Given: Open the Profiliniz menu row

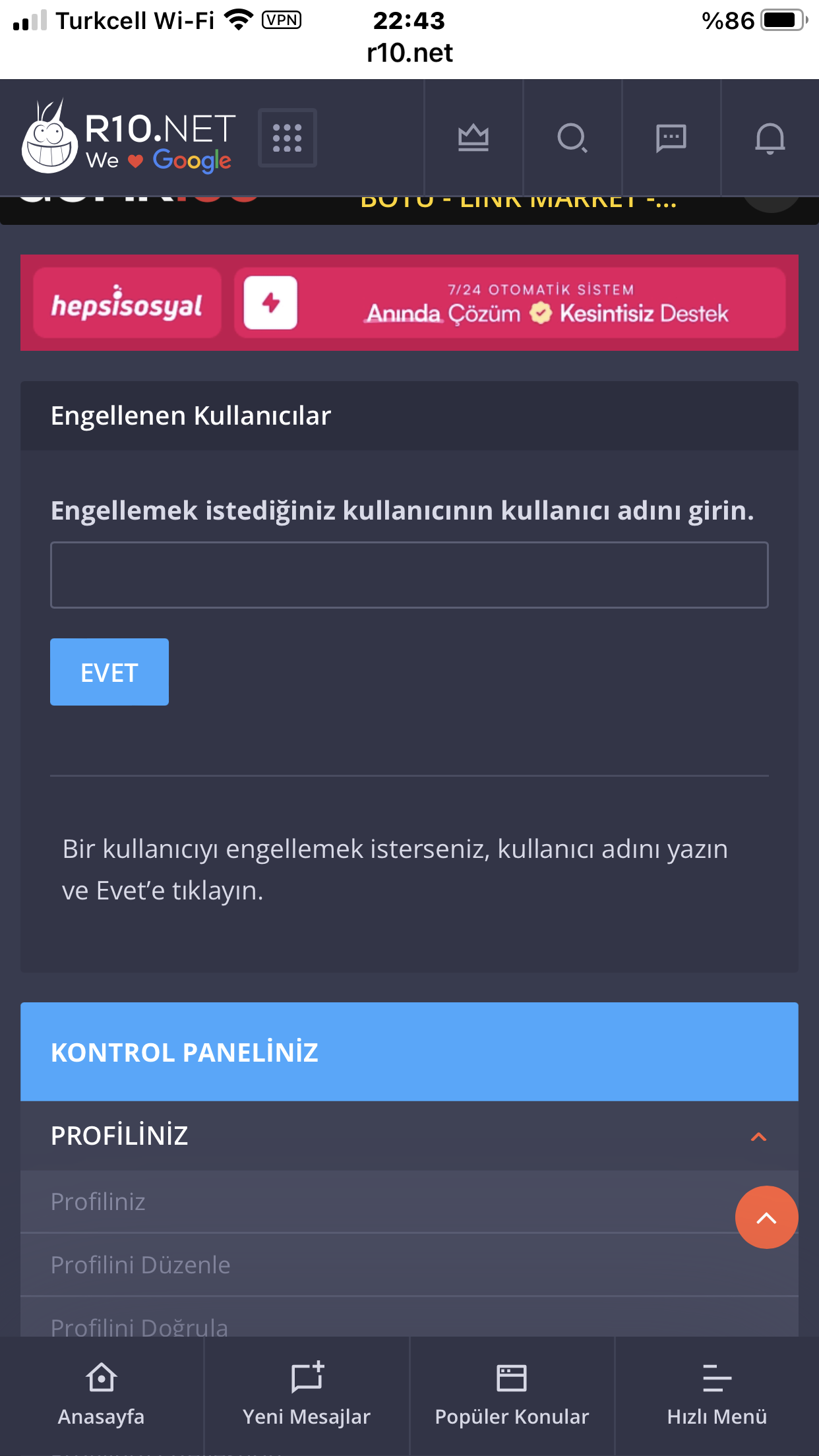Looking at the screenshot, I should pyautogui.click(x=409, y=1201).
